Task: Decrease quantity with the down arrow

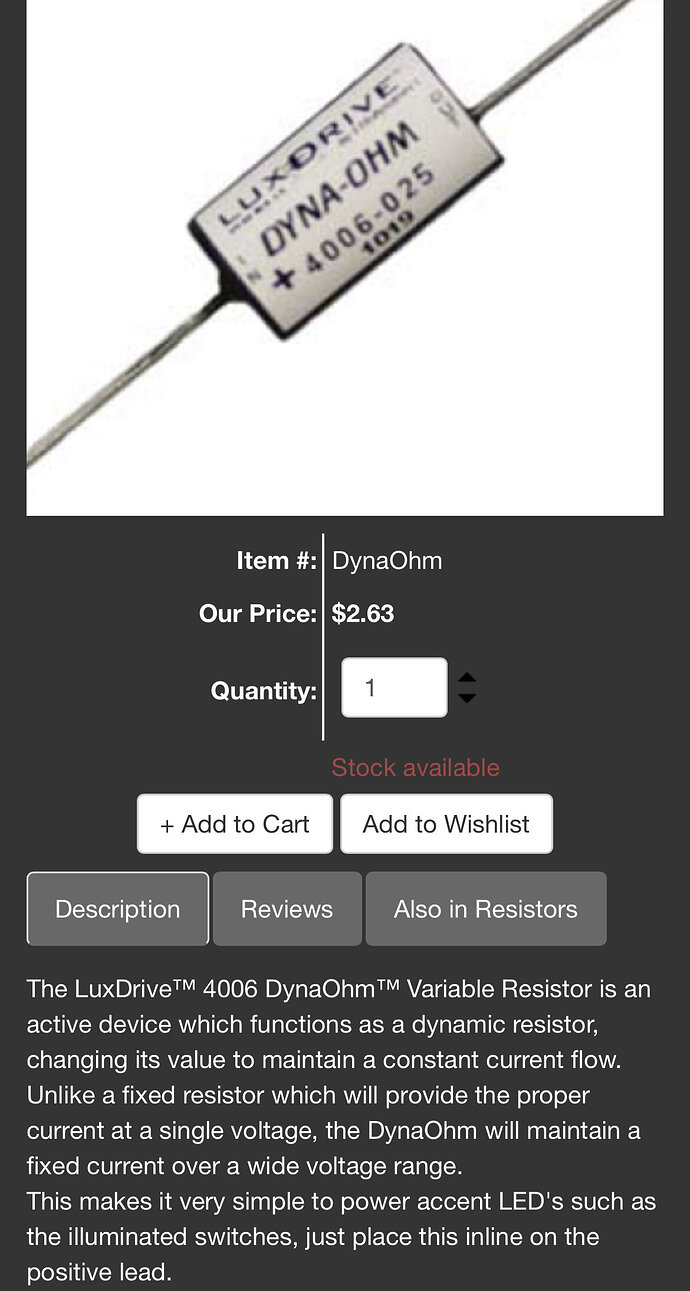Action: point(467,698)
